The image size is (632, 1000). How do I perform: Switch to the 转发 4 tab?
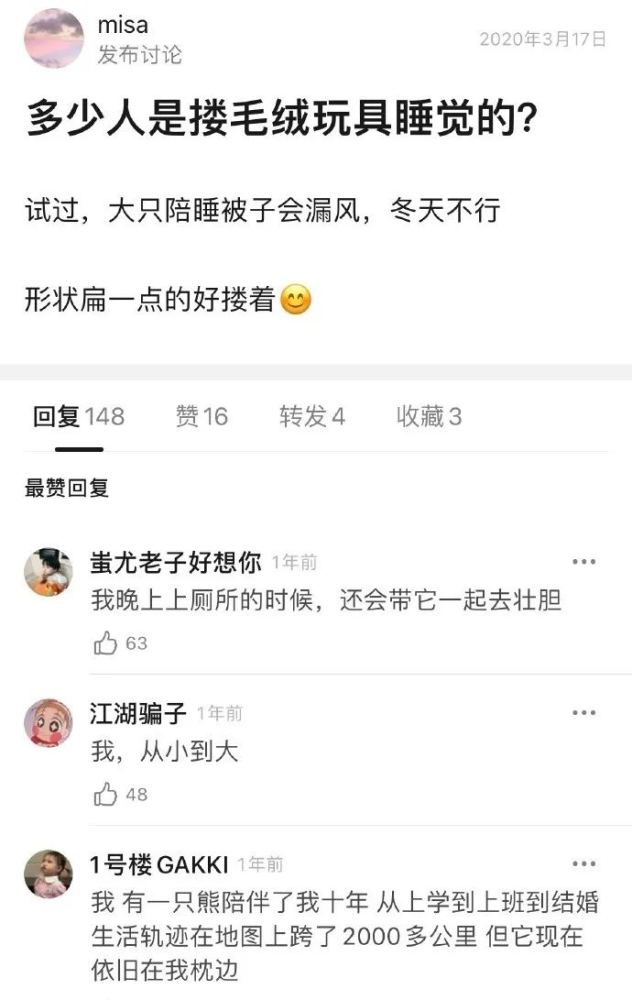pyautogui.click(x=312, y=417)
